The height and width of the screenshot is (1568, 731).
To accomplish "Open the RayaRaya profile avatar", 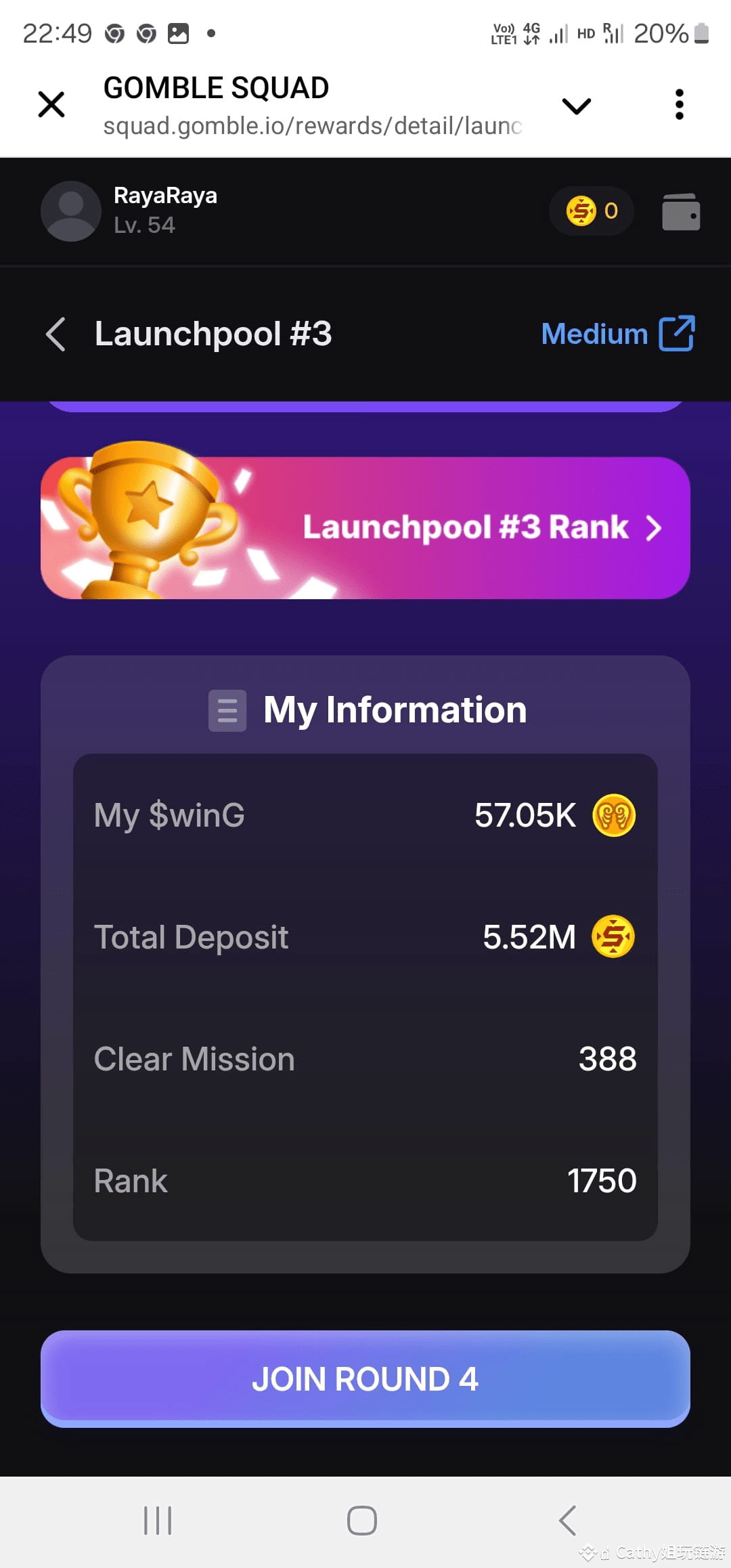I will pos(70,211).
